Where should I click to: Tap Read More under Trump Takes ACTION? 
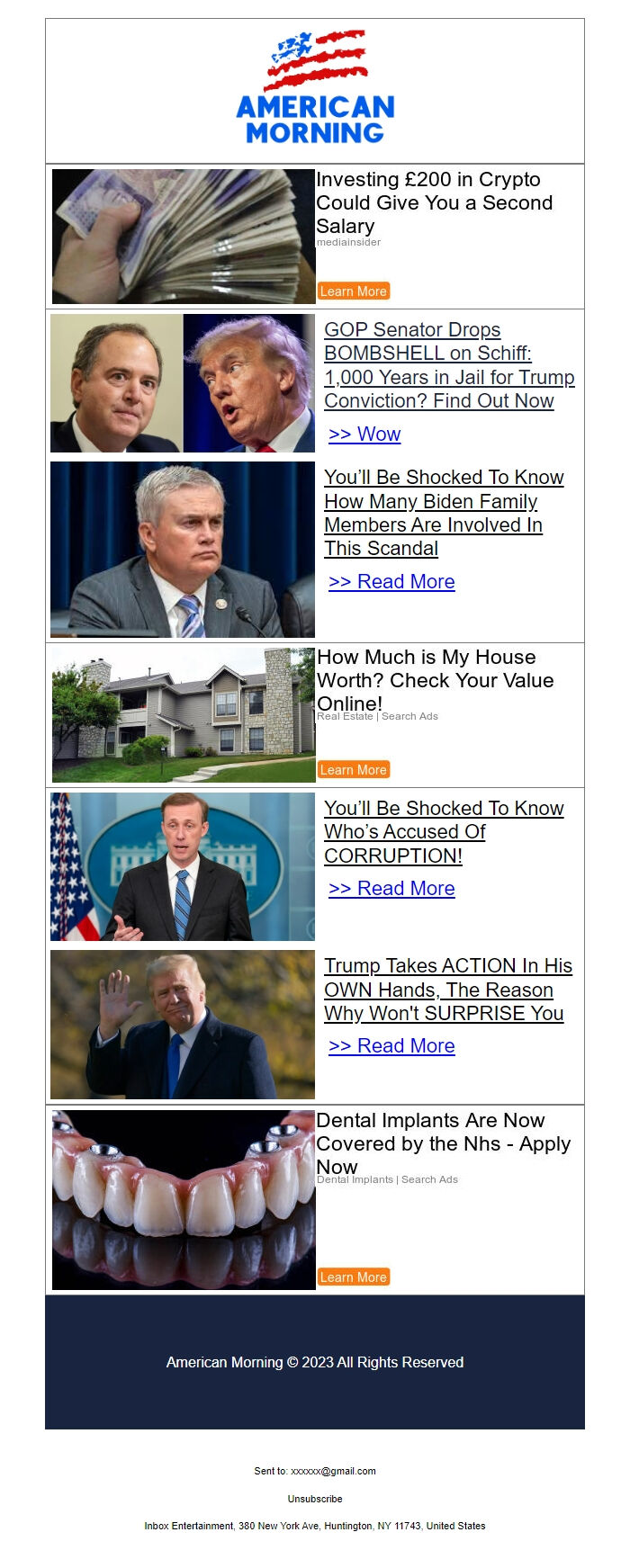pos(391,1046)
